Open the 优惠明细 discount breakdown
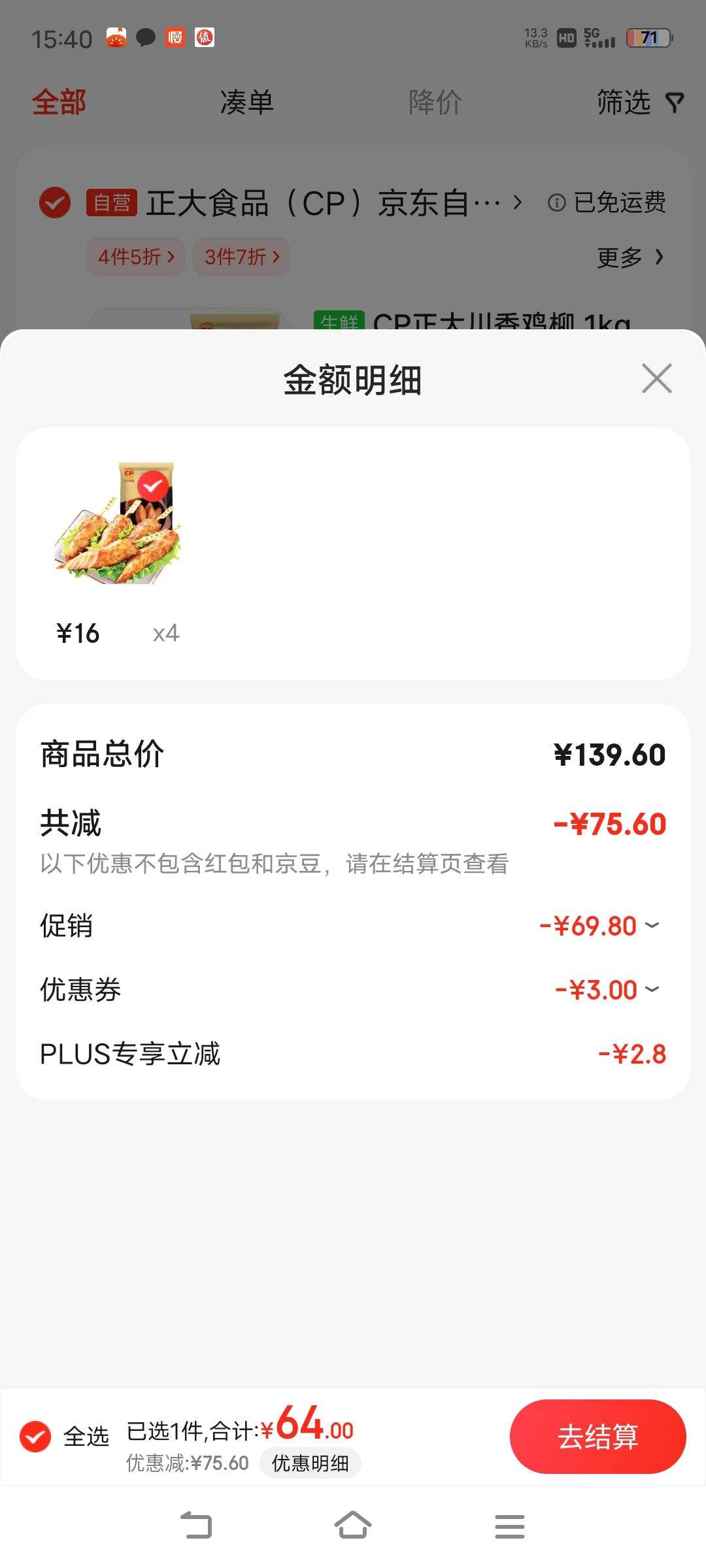706x1568 pixels. (311, 1463)
